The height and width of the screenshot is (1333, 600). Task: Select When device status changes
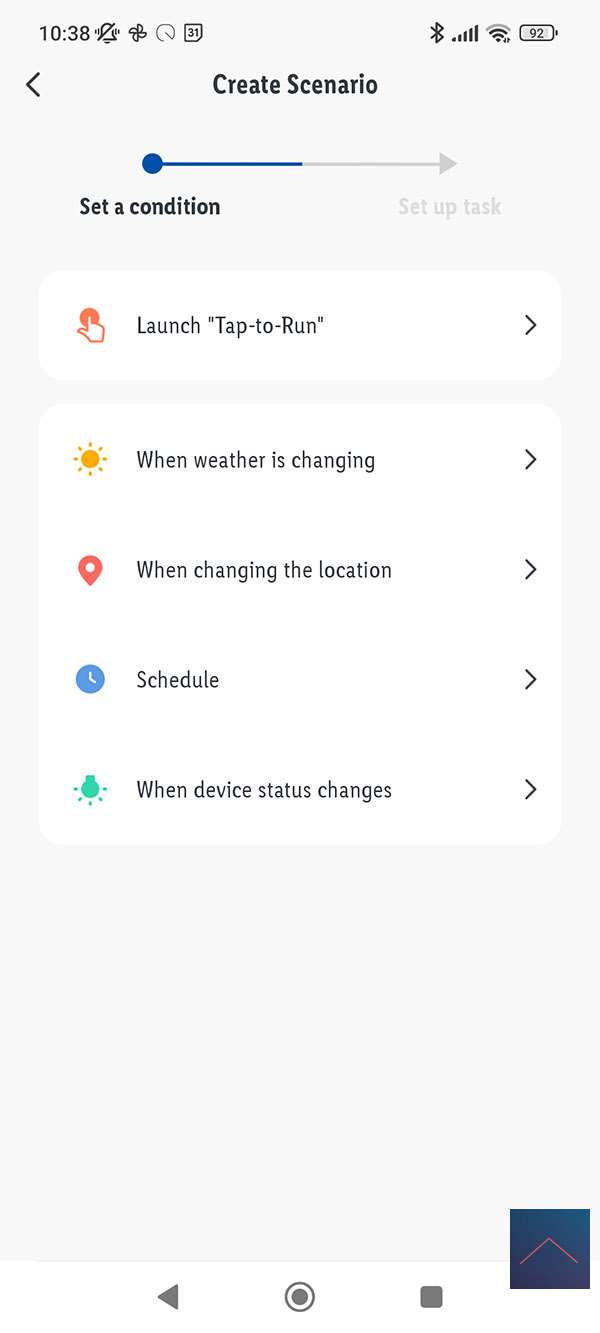(x=299, y=790)
